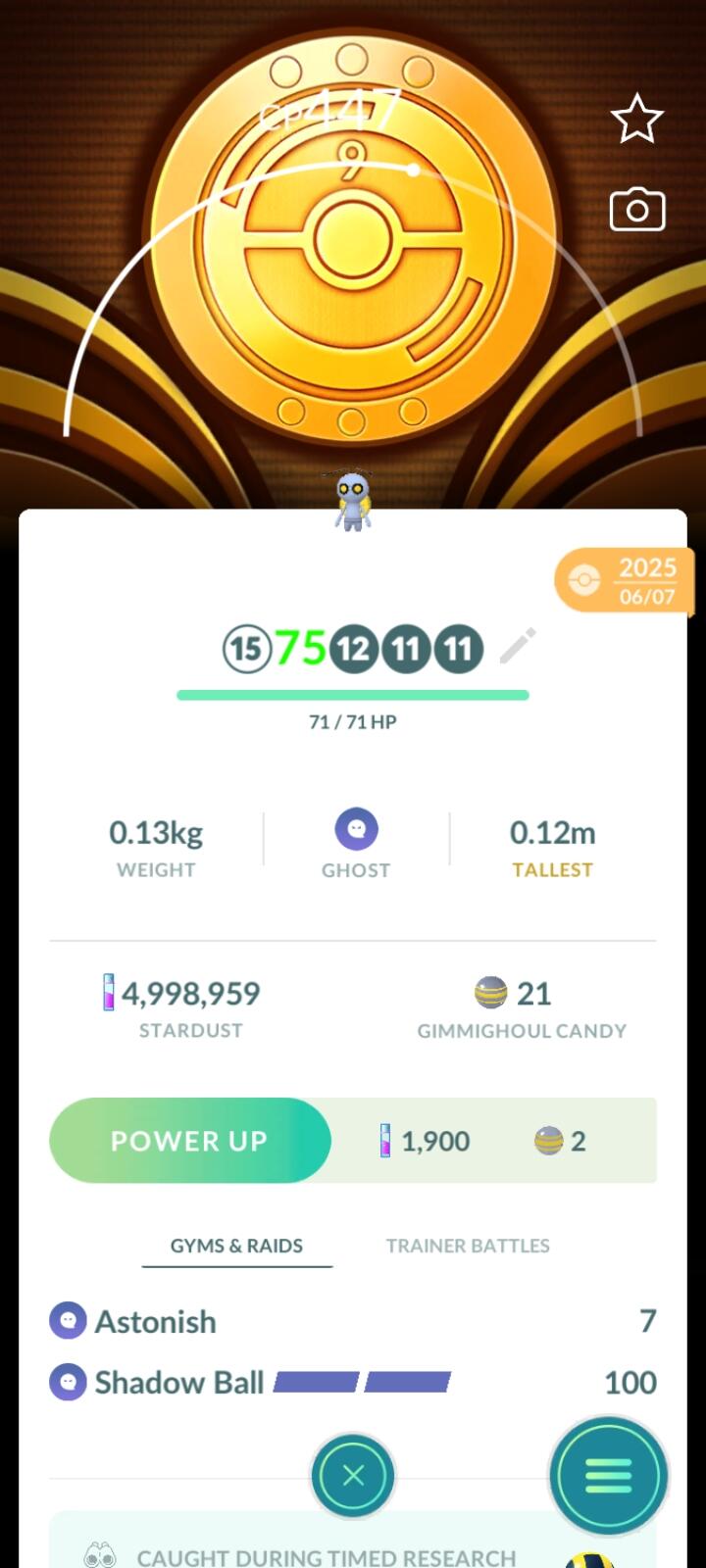The width and height of the screenshot is (706, 1568).
Task: Tap the POWER UP button
Action: (190, 1141)
